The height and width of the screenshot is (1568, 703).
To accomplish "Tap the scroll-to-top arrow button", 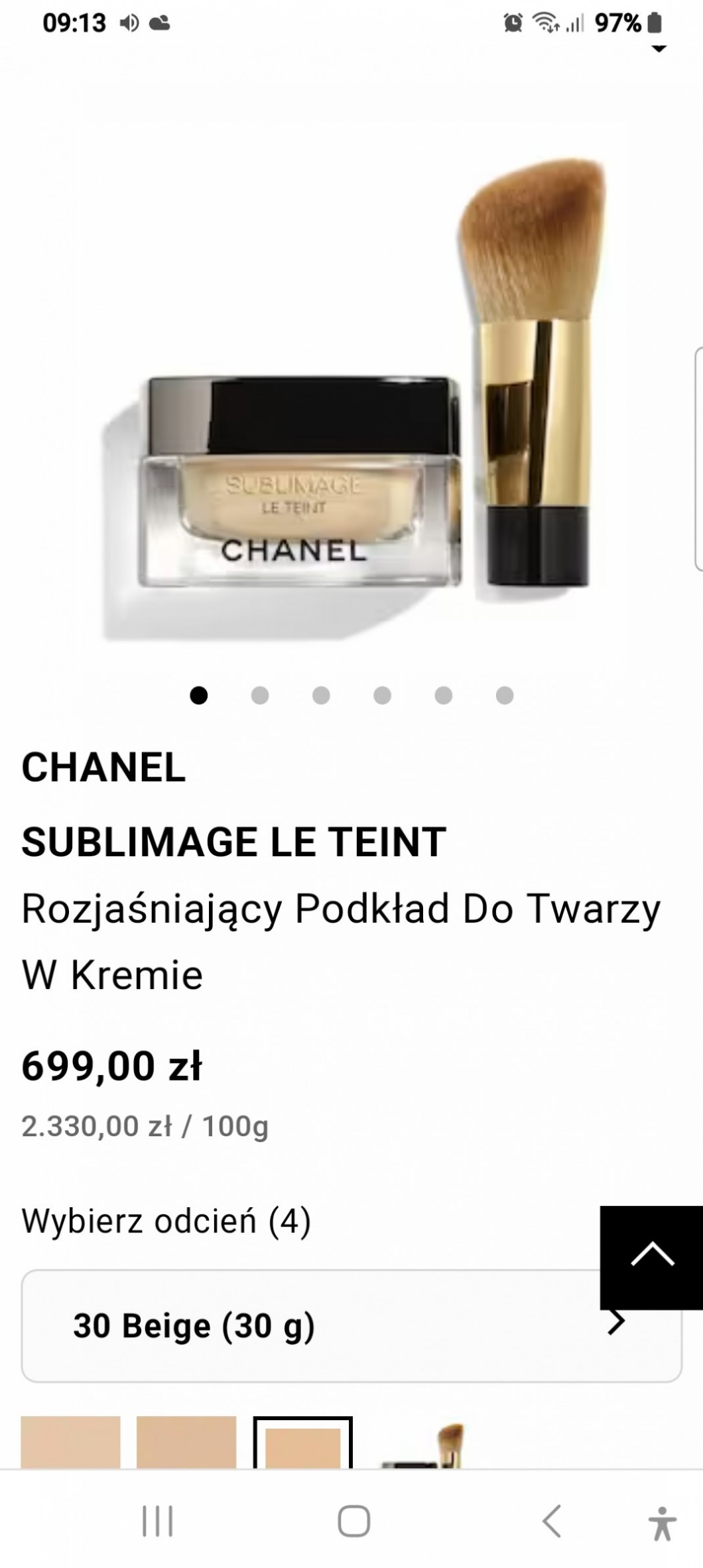I will tap(651, 1258).
